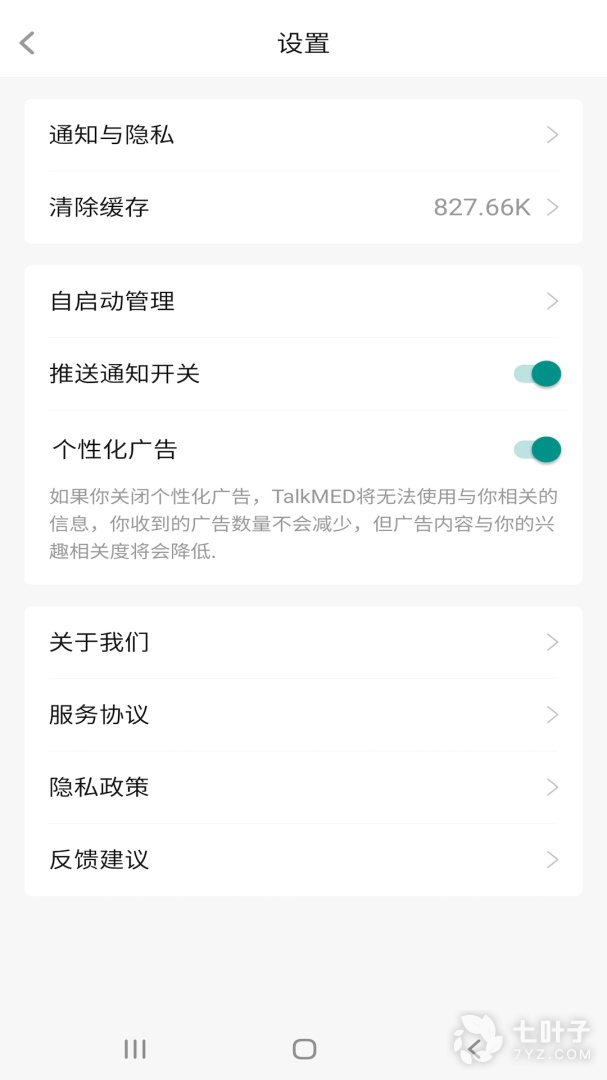607x1080 pixels.
Task: Turn off the 推送通知开关 switch
Action: (x=537, y=374)
